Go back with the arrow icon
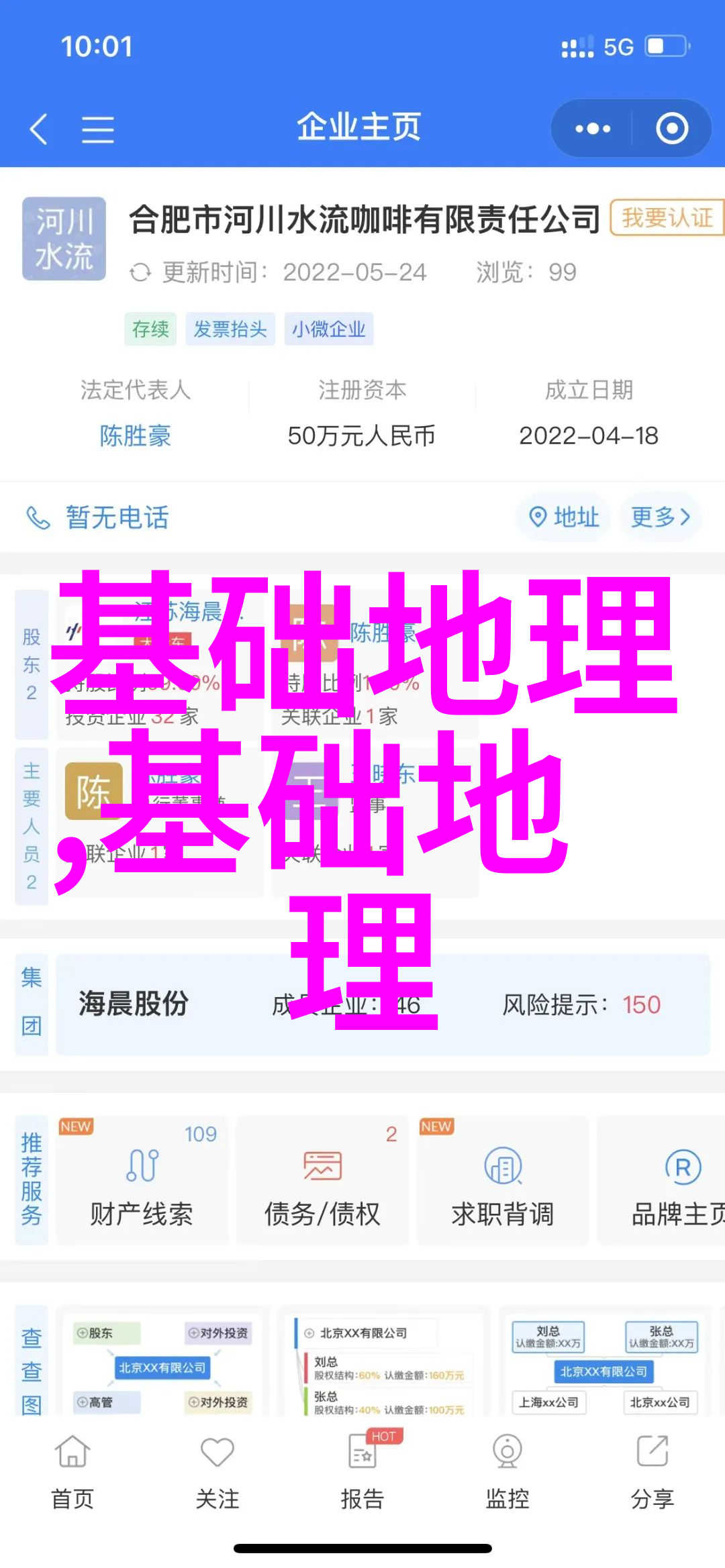Screen dimensions: 725x1568 (x=39, y=128)
